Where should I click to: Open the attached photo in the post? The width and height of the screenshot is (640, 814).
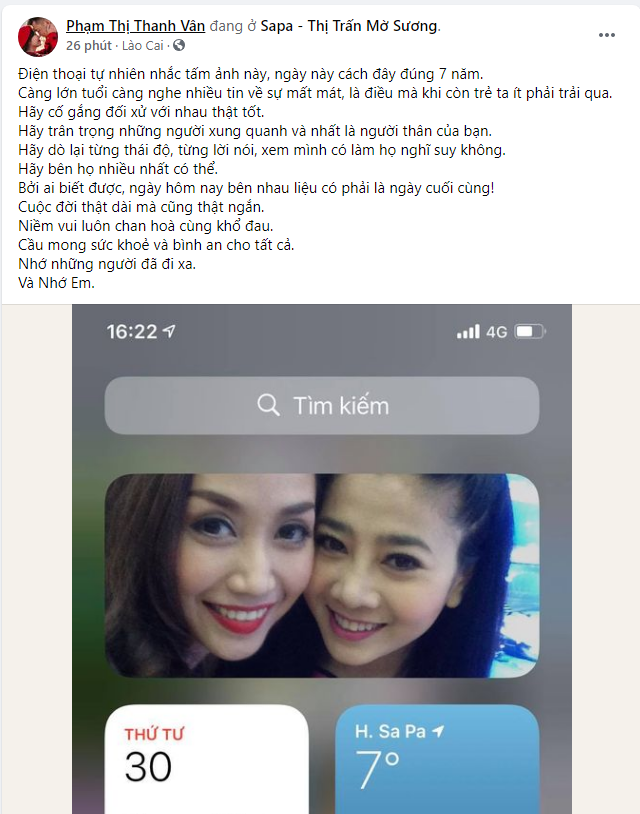[x=320, y=558]
